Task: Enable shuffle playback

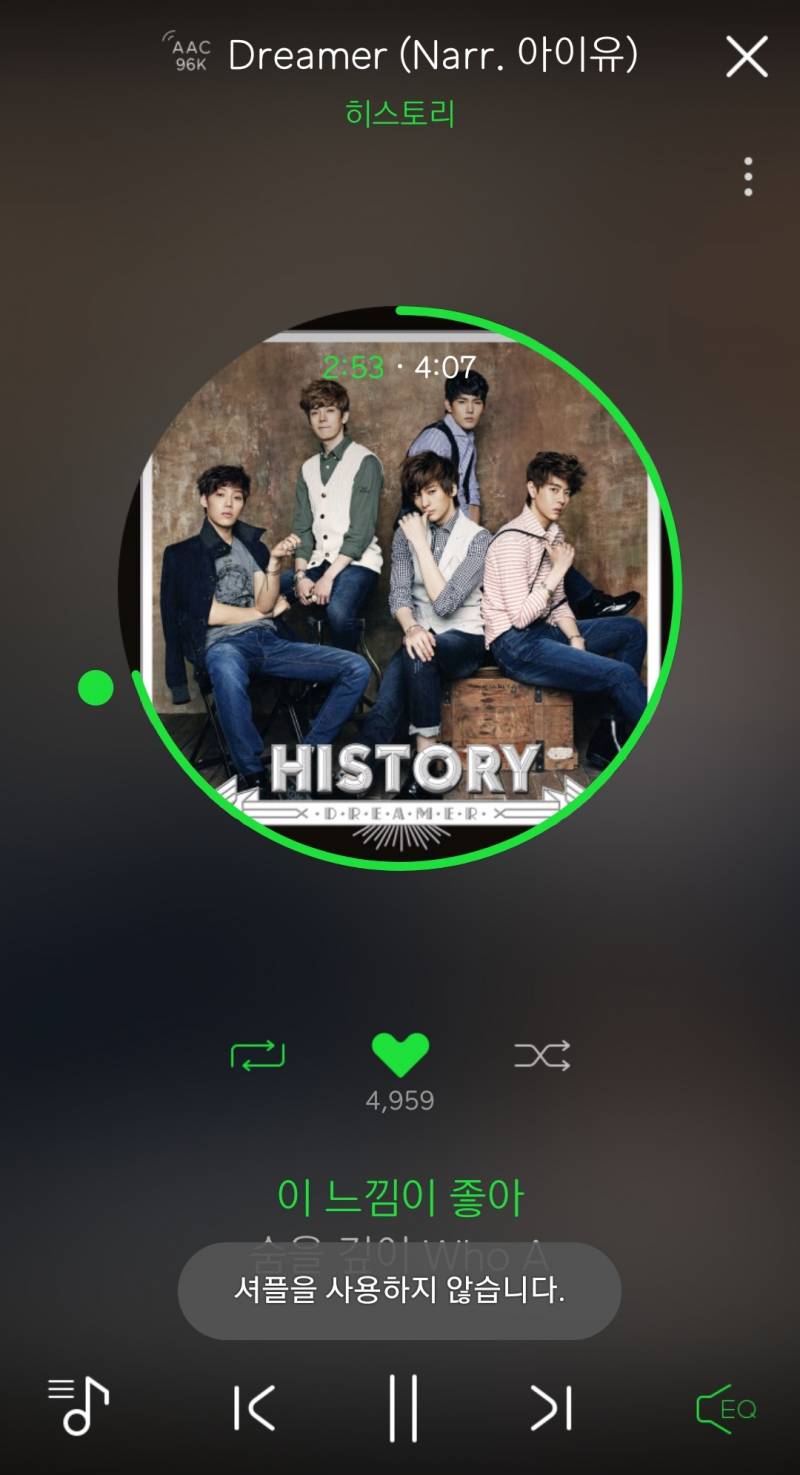Action: 542,1055
